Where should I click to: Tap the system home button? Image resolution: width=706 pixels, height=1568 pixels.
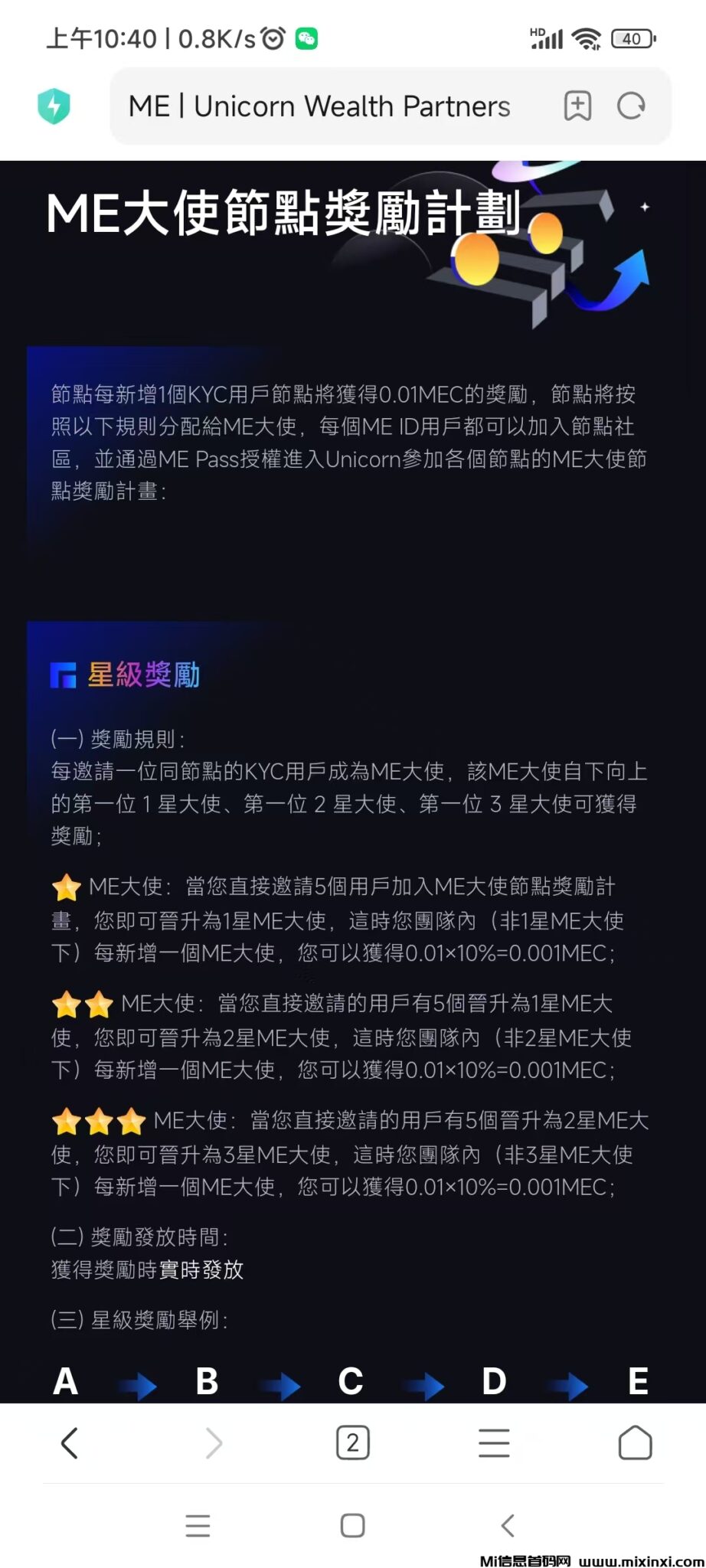coord(352,1525)
